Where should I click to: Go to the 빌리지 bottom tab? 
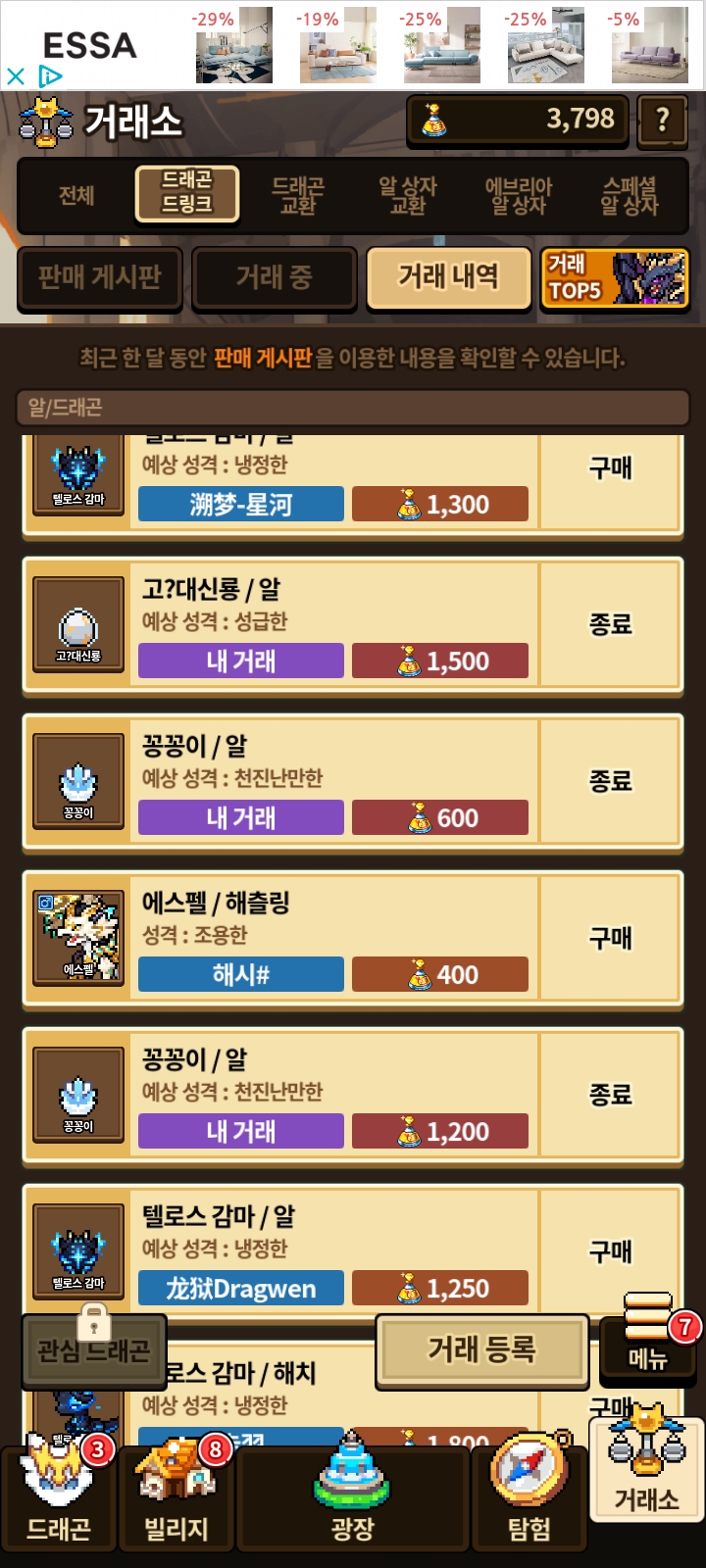point(176,1499)
